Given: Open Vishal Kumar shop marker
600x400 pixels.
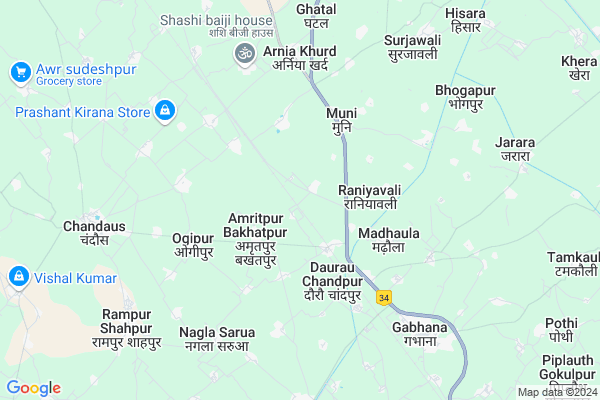Looking at the screenshot, I should 18,277.
